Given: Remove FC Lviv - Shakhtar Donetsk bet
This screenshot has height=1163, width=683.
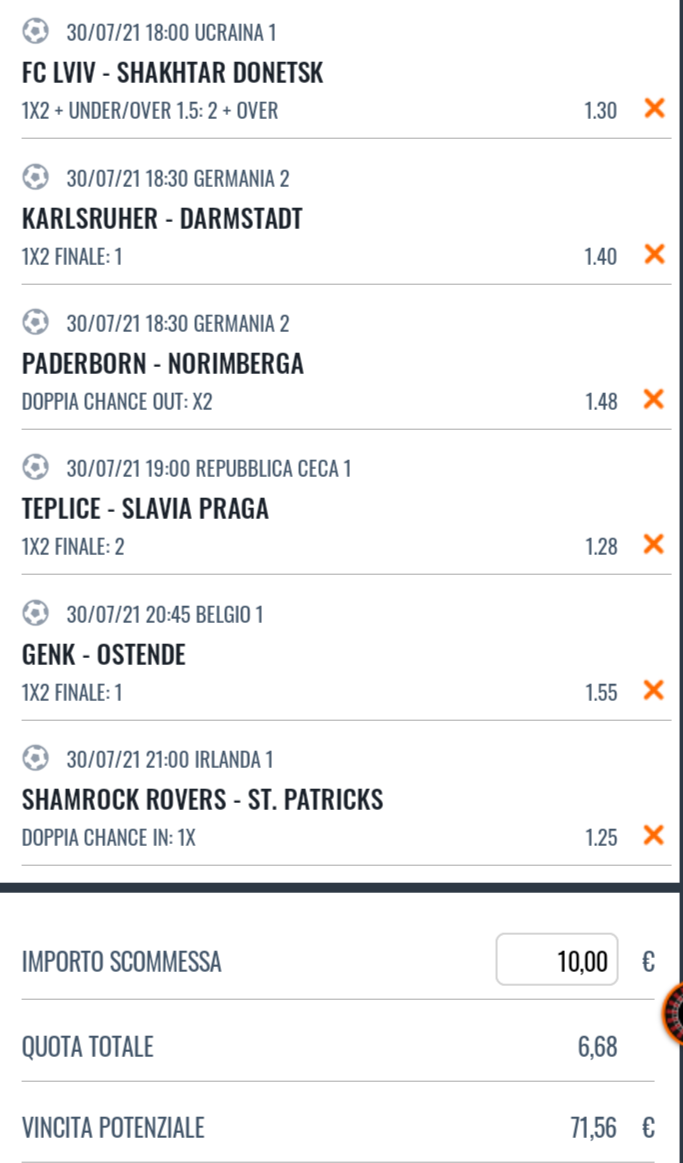Looking at the screenshot, I should click(x=654, y=109).
